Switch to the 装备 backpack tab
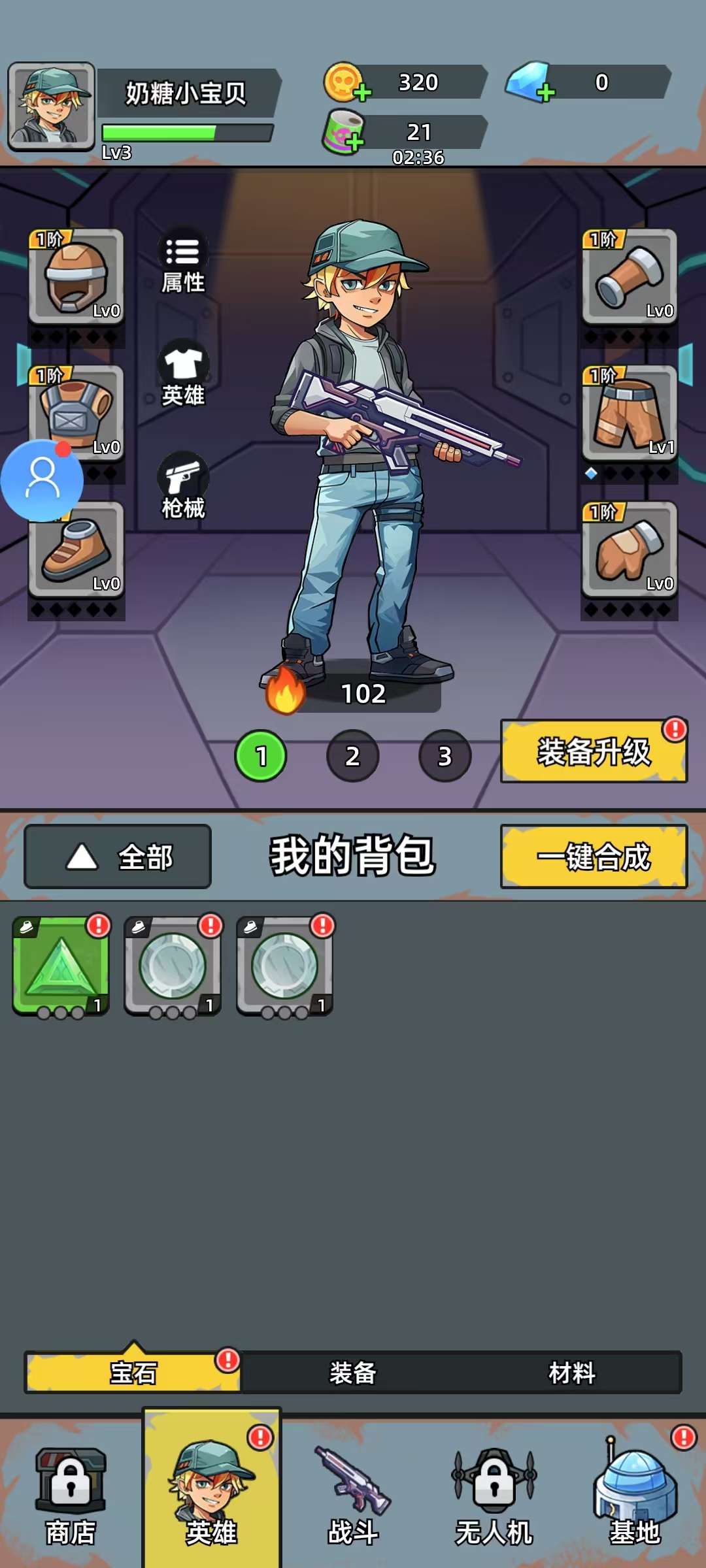Viewport: 706px width, 1568px height. 352,1373
